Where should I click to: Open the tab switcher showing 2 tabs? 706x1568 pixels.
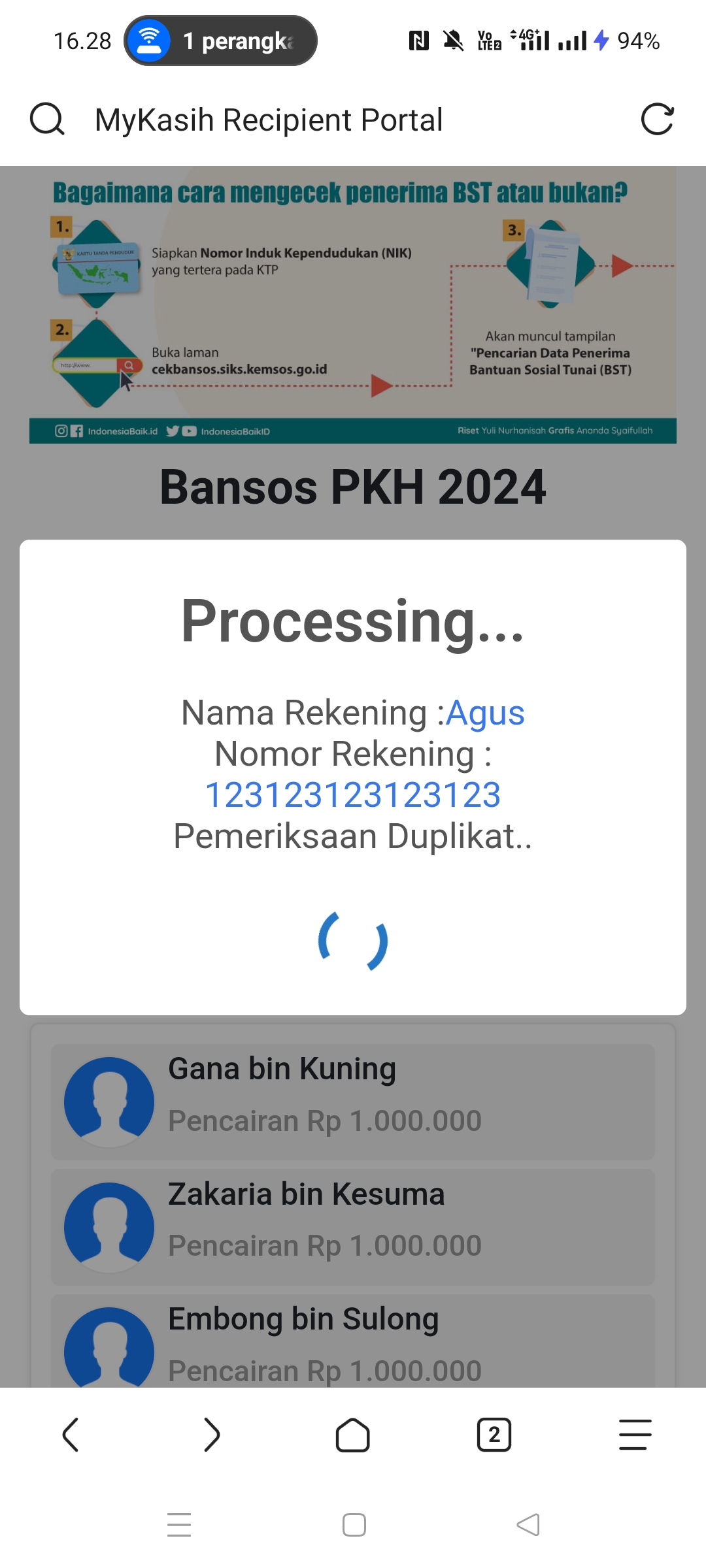[x=494, y=1435]
